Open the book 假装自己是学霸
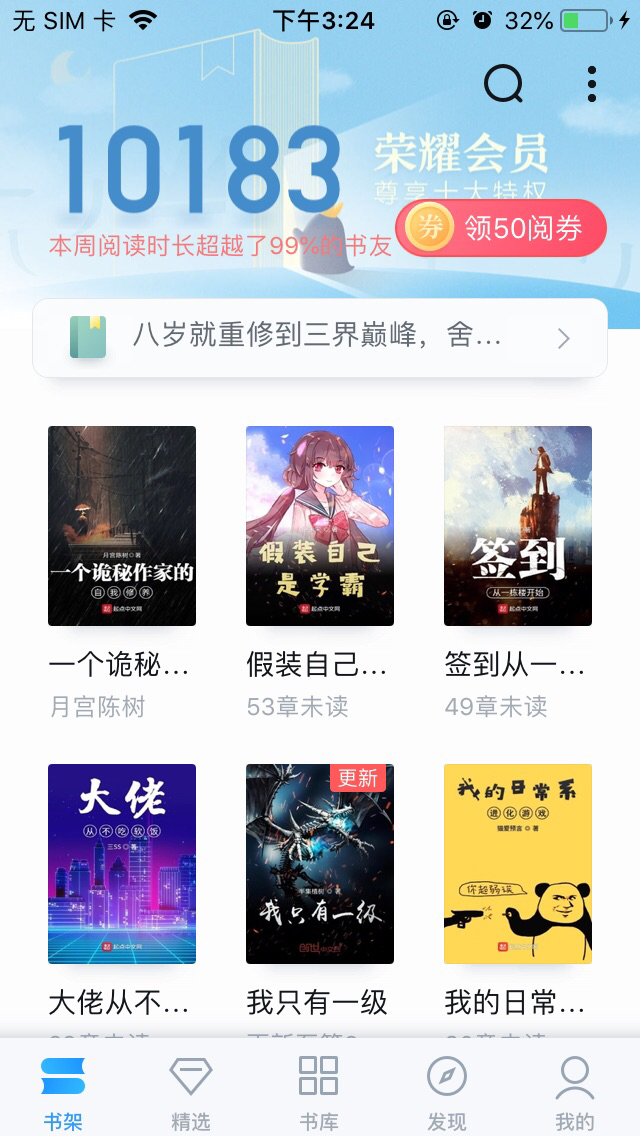The image size is (640, 1136). [320, 526]
